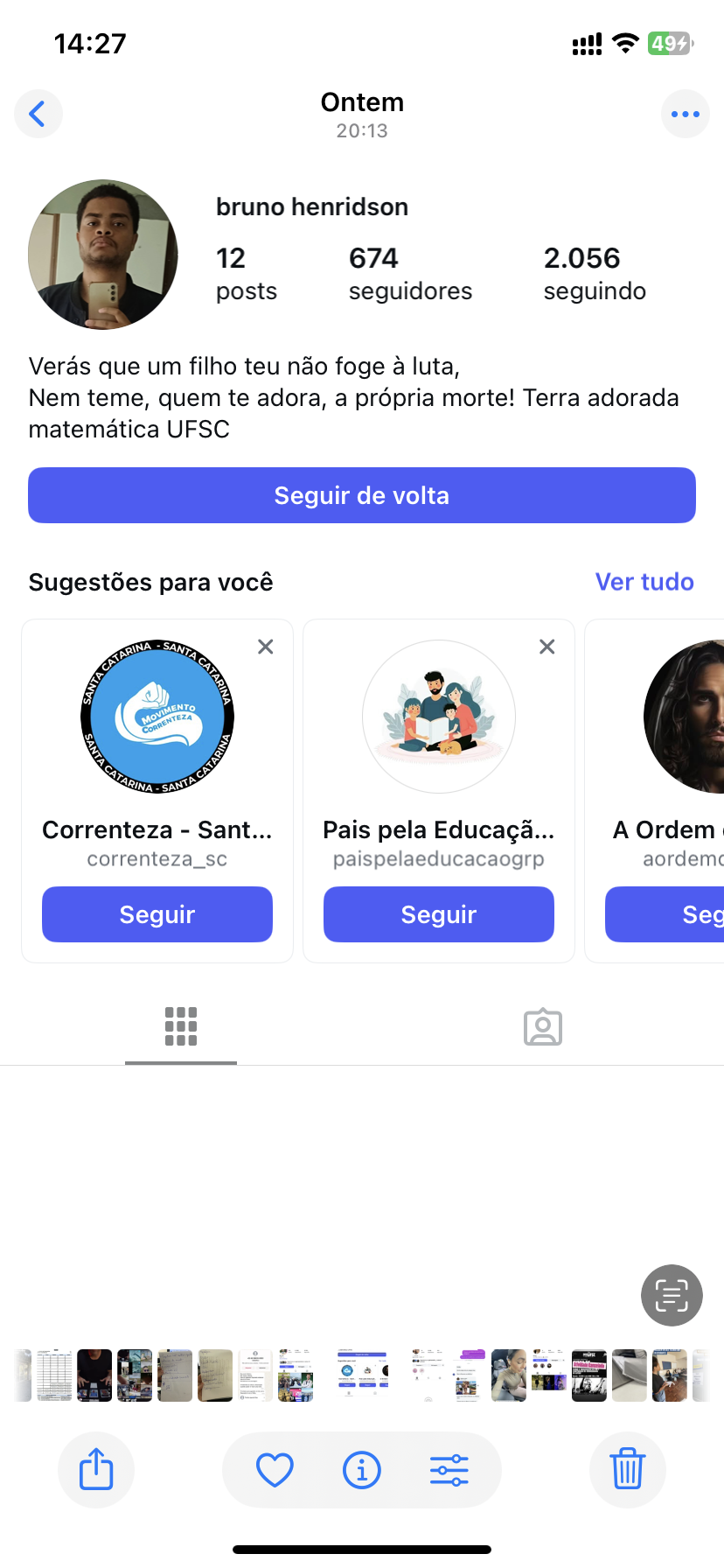The width and height of the screenshot is (724, 1568).
Task: Share this photo
Action: (96, 1469)
